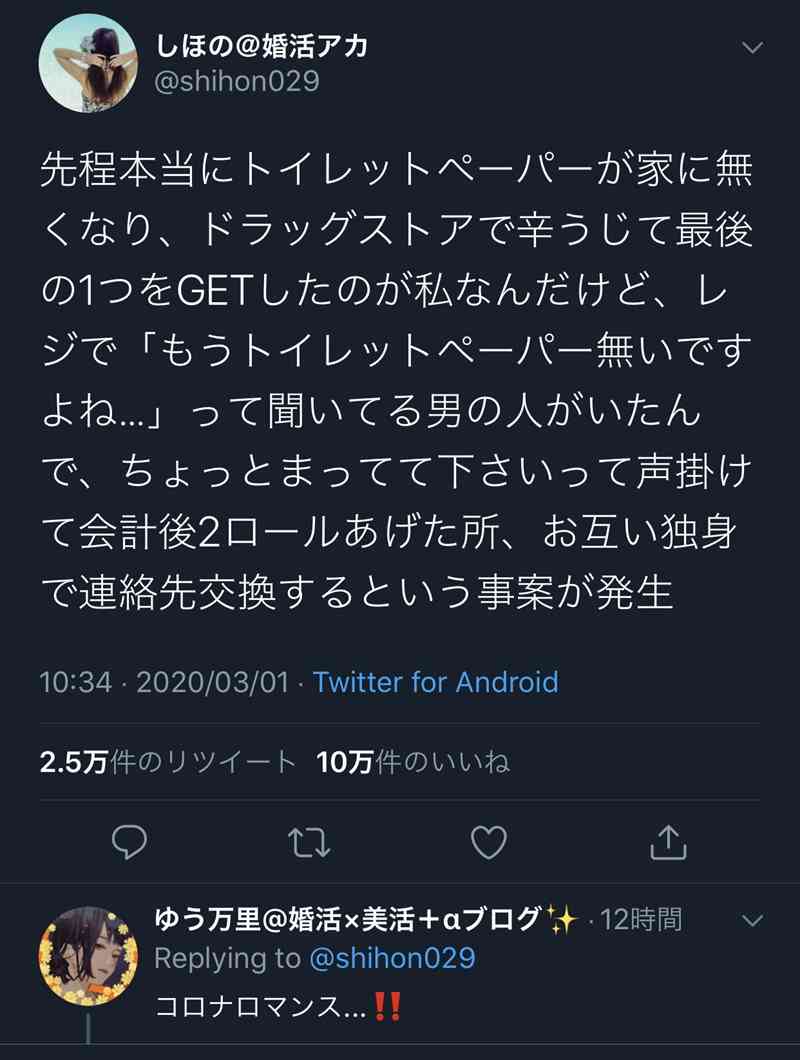
Task: Click しほの's profile picture
Action: 87,62
